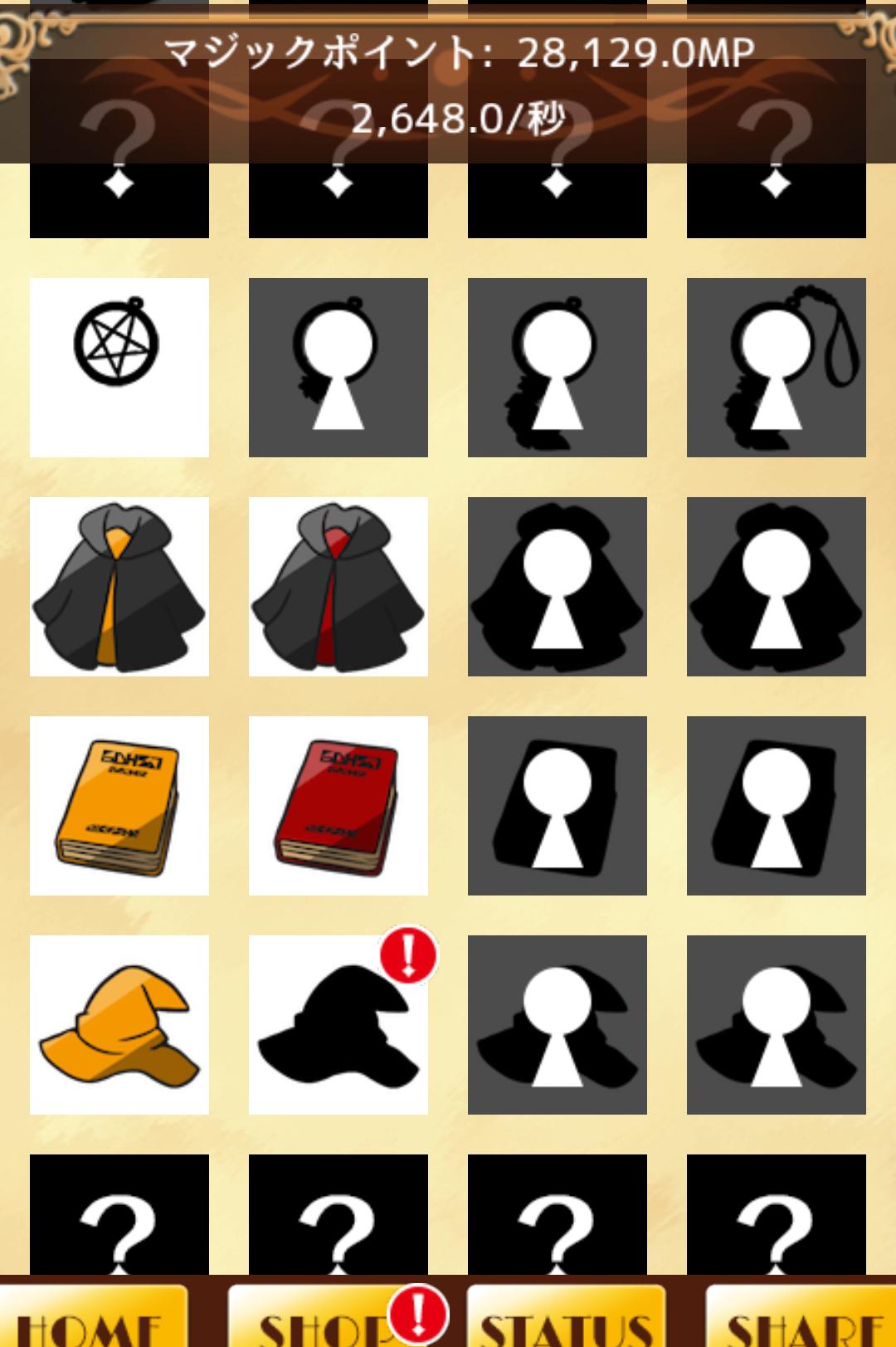Select the orange witch hat
Viewport: 896px width, 1347px height.
coord(119,1025)
